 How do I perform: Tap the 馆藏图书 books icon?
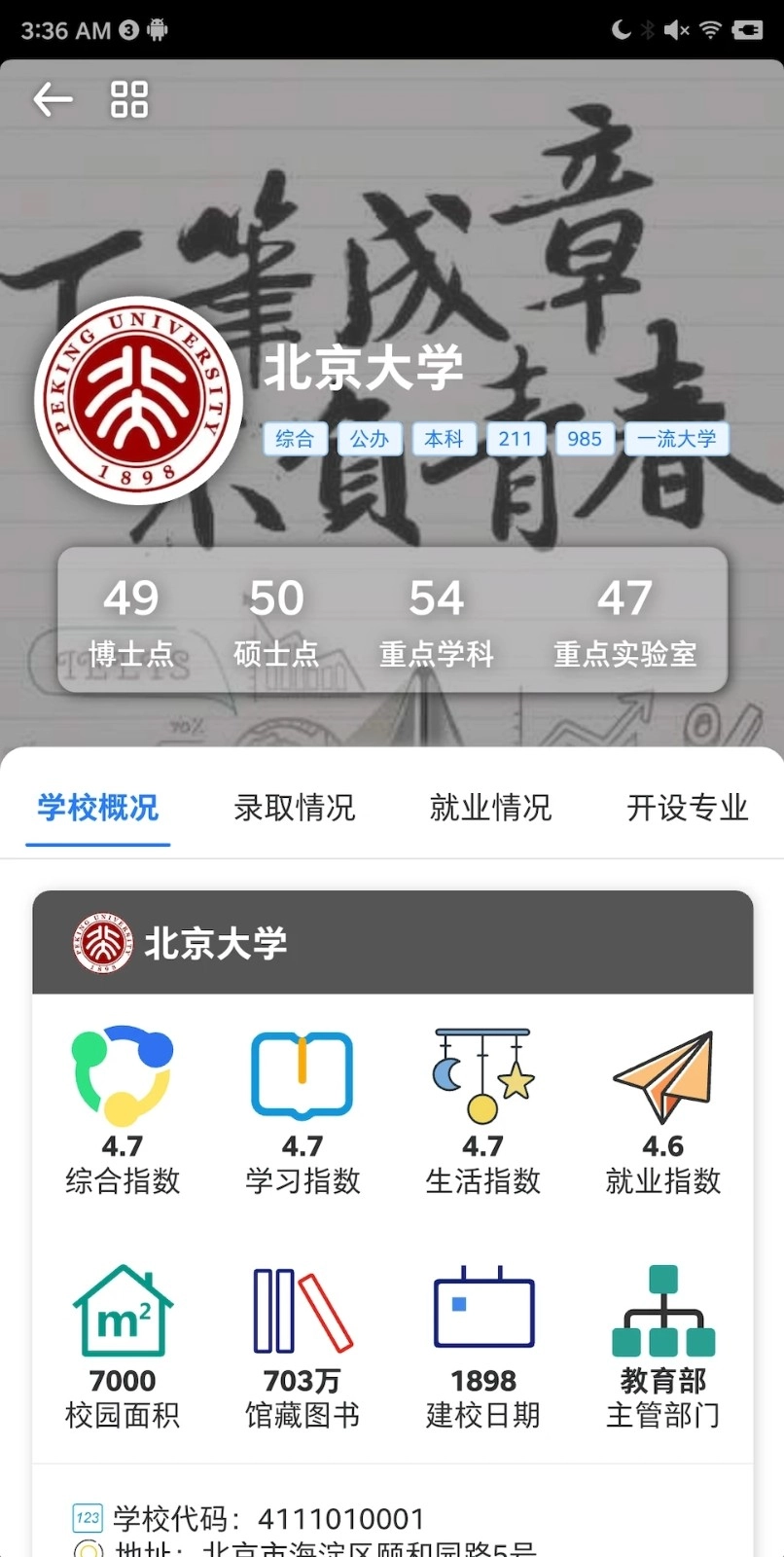point(302,1309)
